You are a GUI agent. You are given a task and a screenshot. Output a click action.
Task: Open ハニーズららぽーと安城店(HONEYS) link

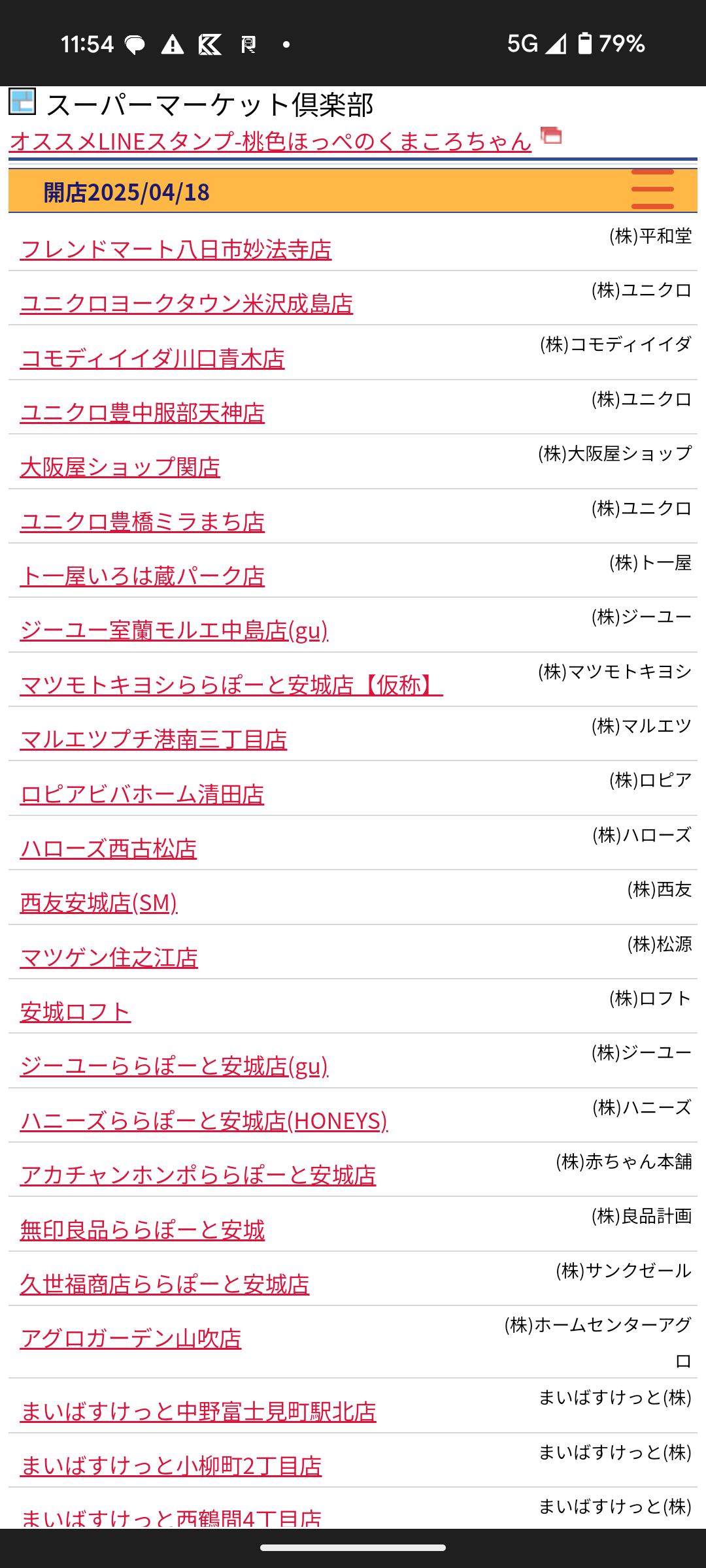pos(204,1121)
